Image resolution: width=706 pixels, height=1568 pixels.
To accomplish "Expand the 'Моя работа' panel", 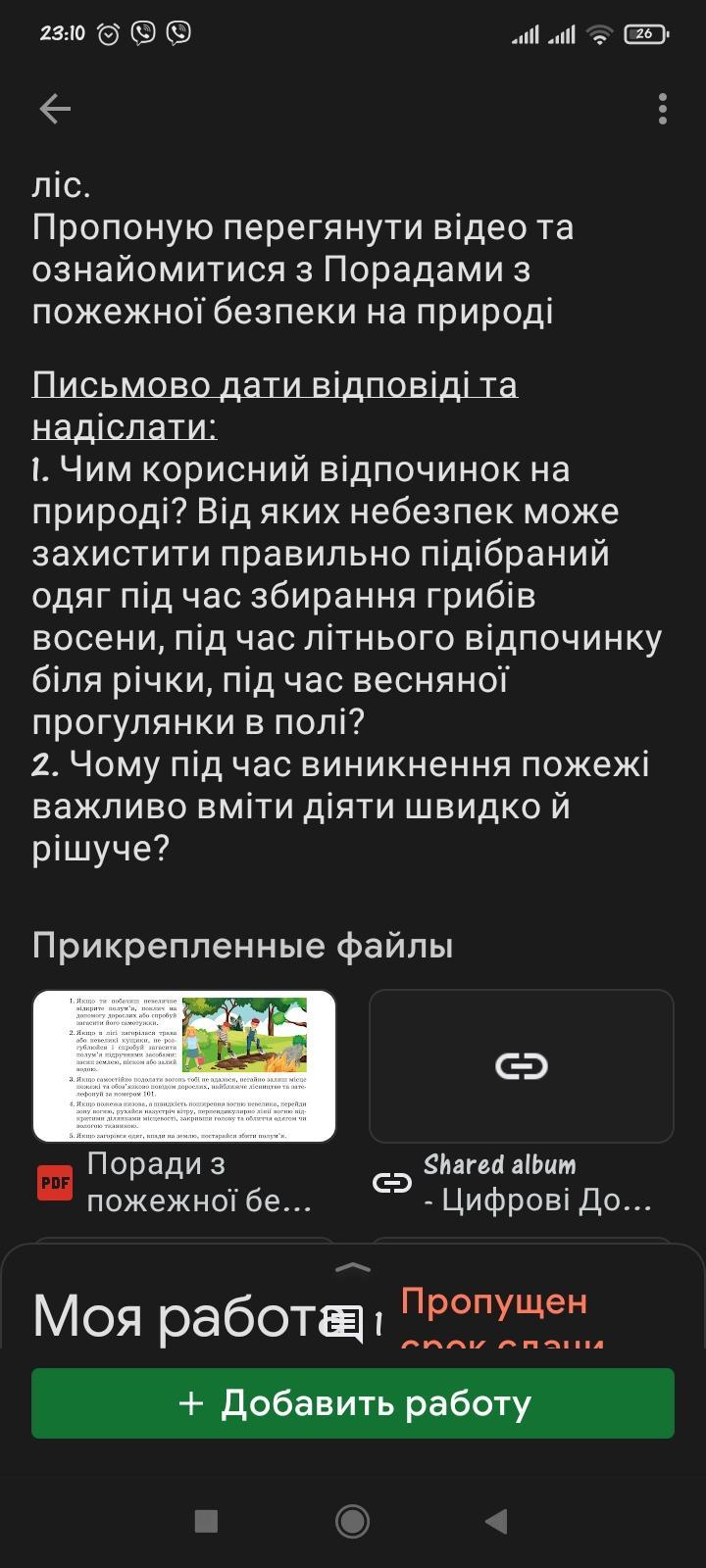I will [x=353, y=1266].
